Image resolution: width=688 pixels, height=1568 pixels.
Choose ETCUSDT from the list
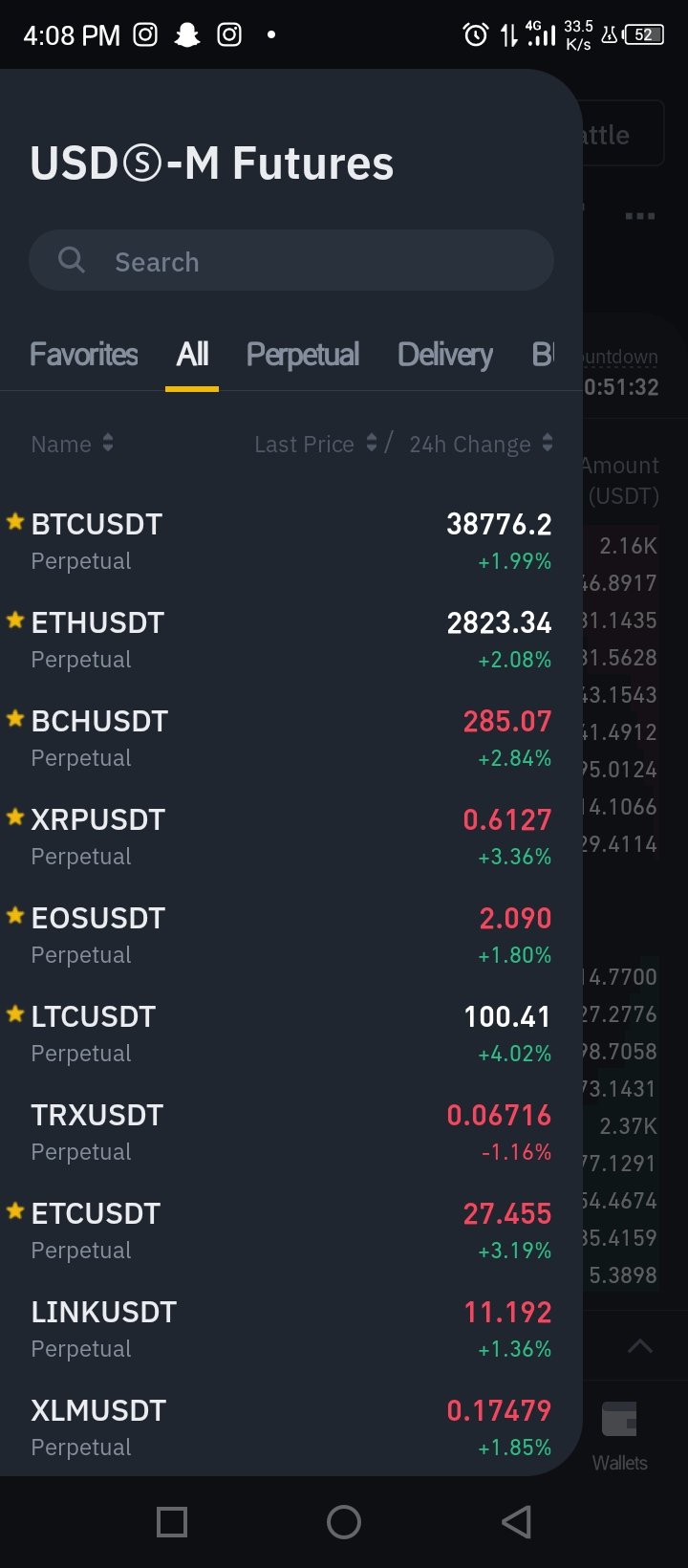point(291,1230)
